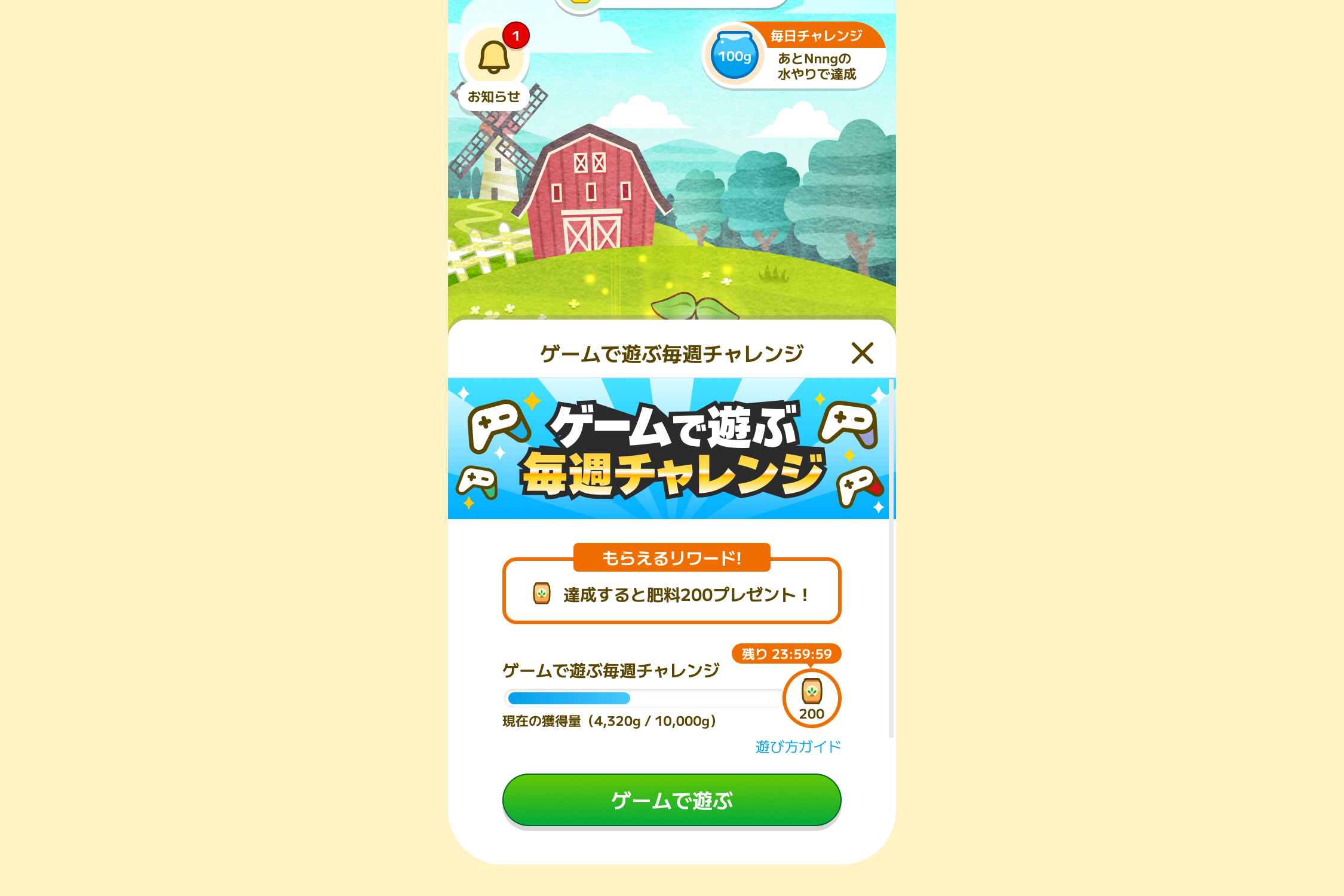Open the 毎日チャレンジ daily challenge badge
The height and width of the screenshot is (896, 1344).
click(793, 56)
